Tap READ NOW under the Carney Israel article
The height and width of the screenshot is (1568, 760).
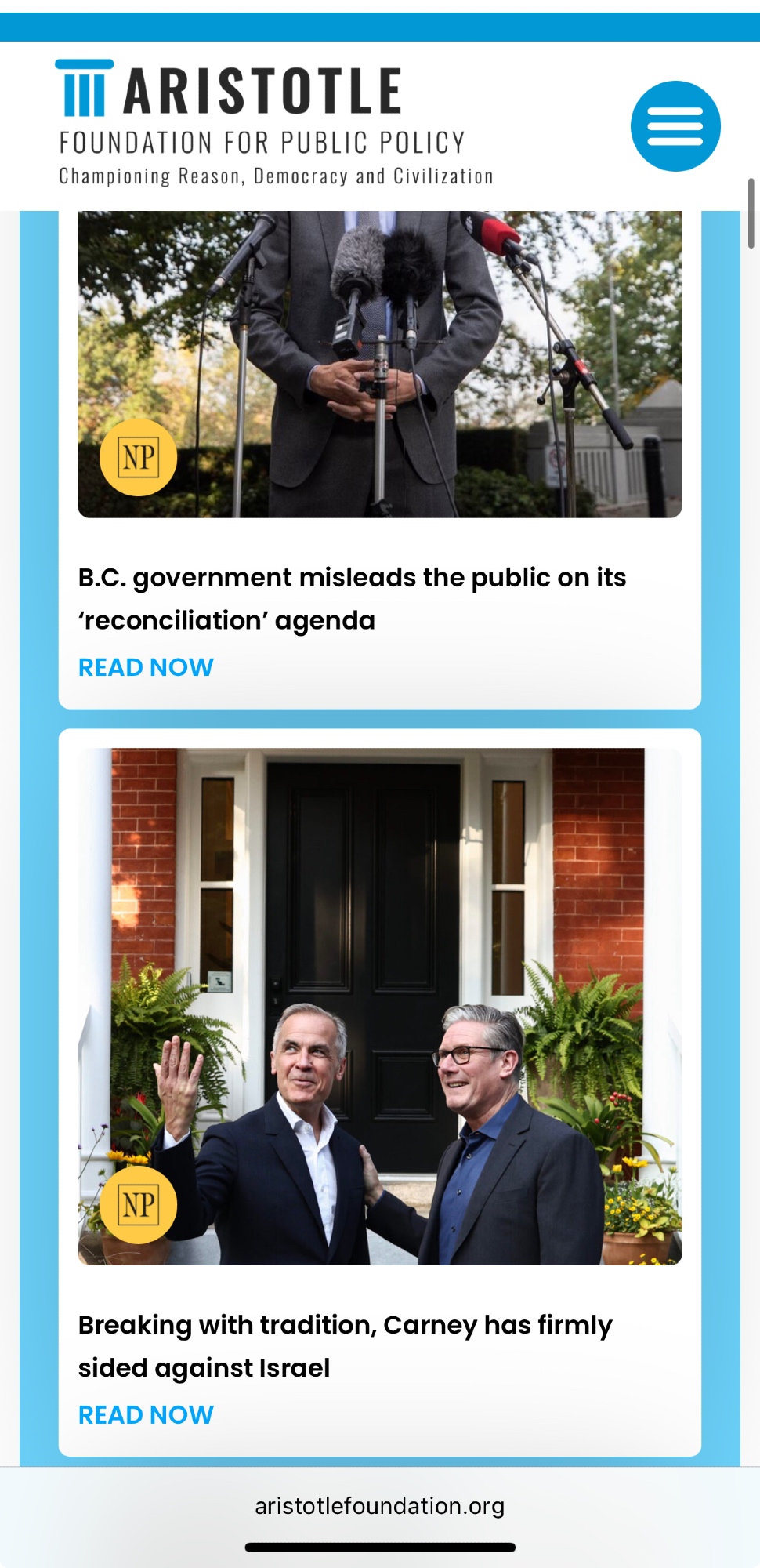click(x=146, y=1415)
